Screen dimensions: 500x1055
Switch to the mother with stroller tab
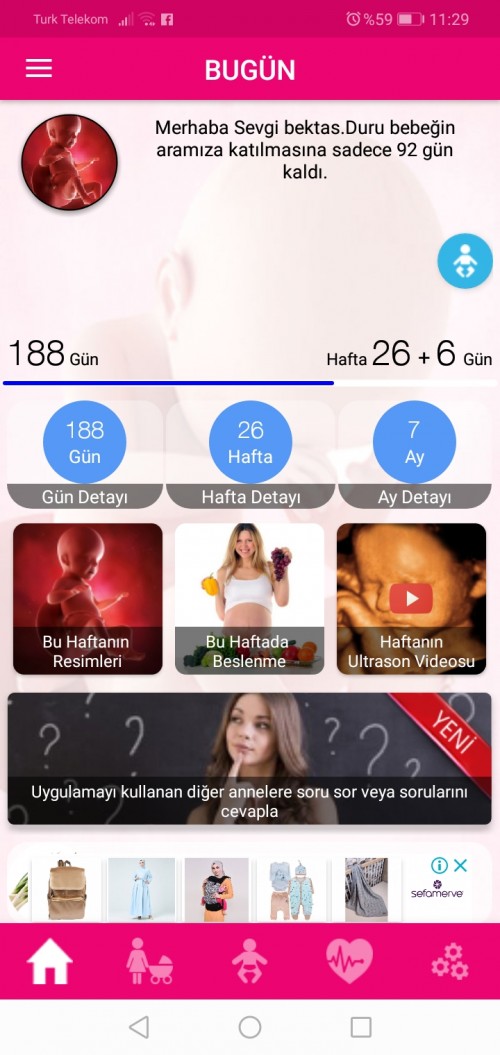pos(149,961)
